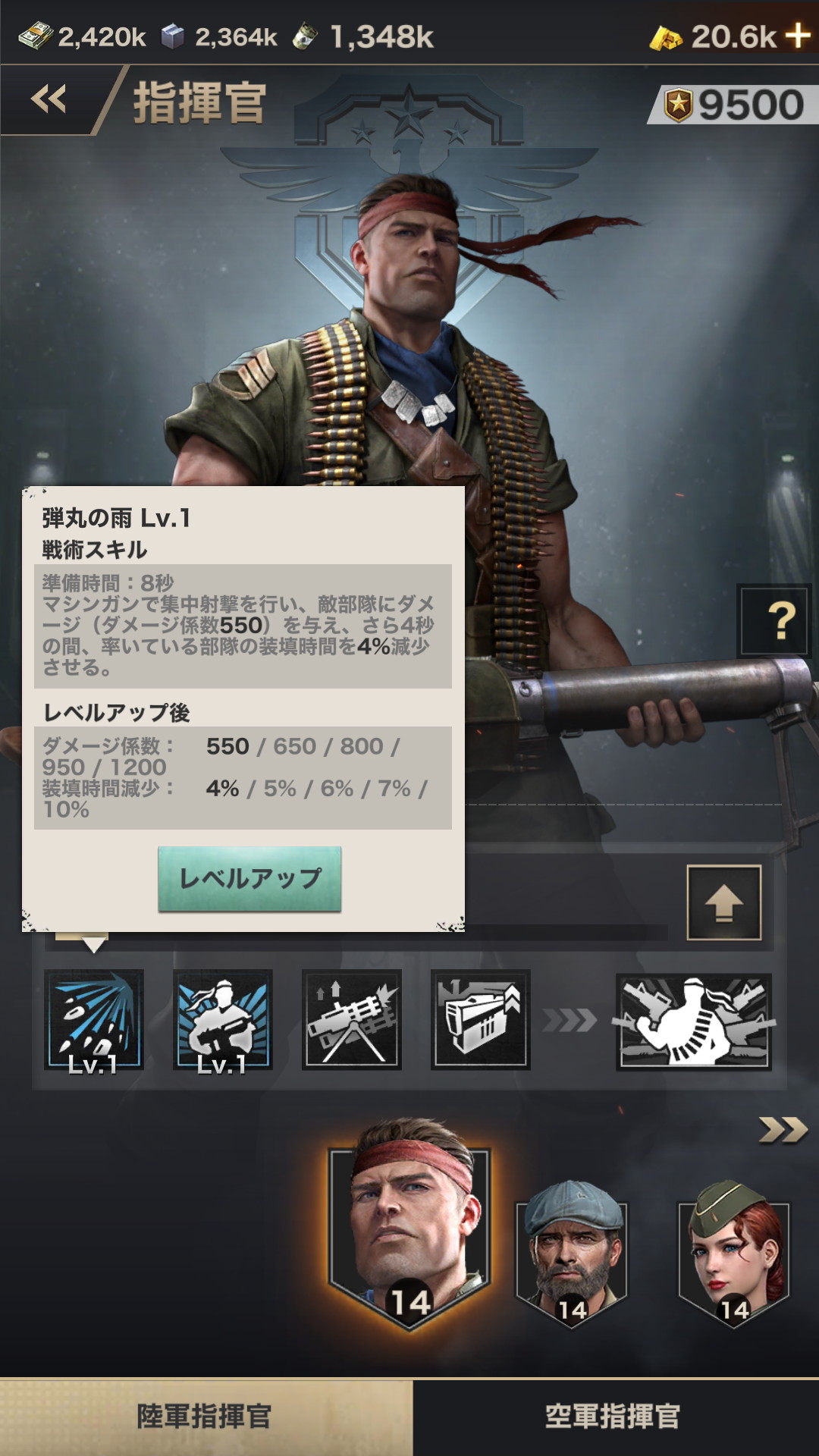Select the commander wearing the red headband
This screenshot has width=819, height=1456.
pyautogui.click(x=409, y=1222)
